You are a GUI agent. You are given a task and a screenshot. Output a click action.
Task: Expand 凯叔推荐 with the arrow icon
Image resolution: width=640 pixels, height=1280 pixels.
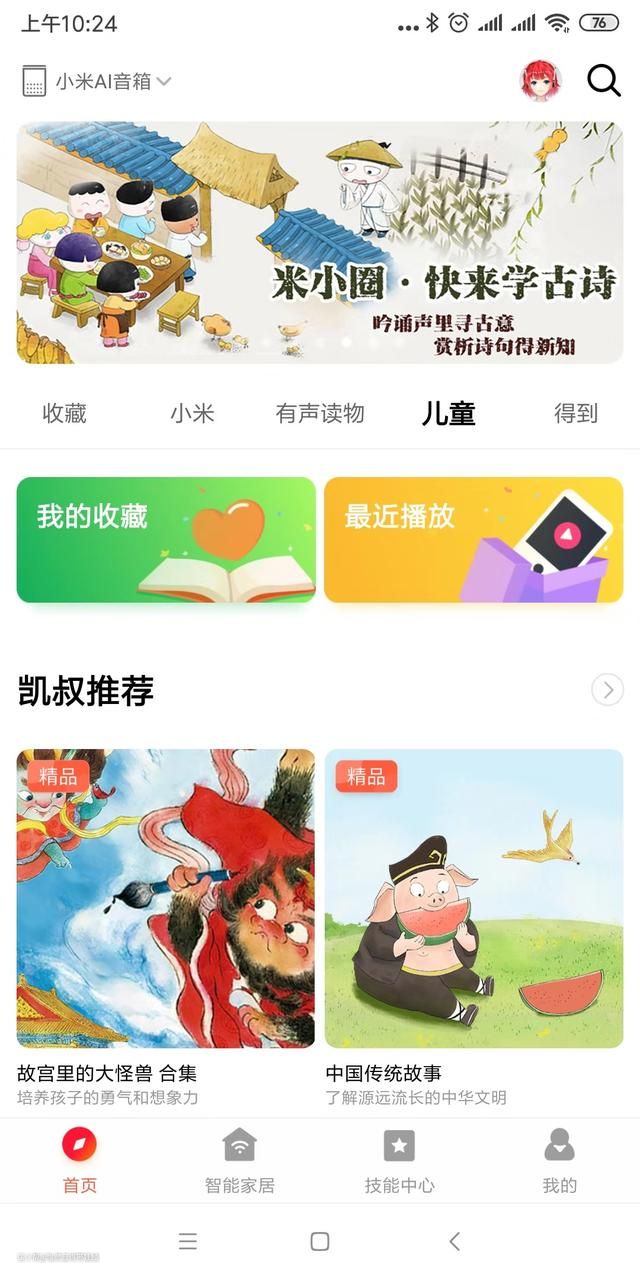tap(607, 690)
